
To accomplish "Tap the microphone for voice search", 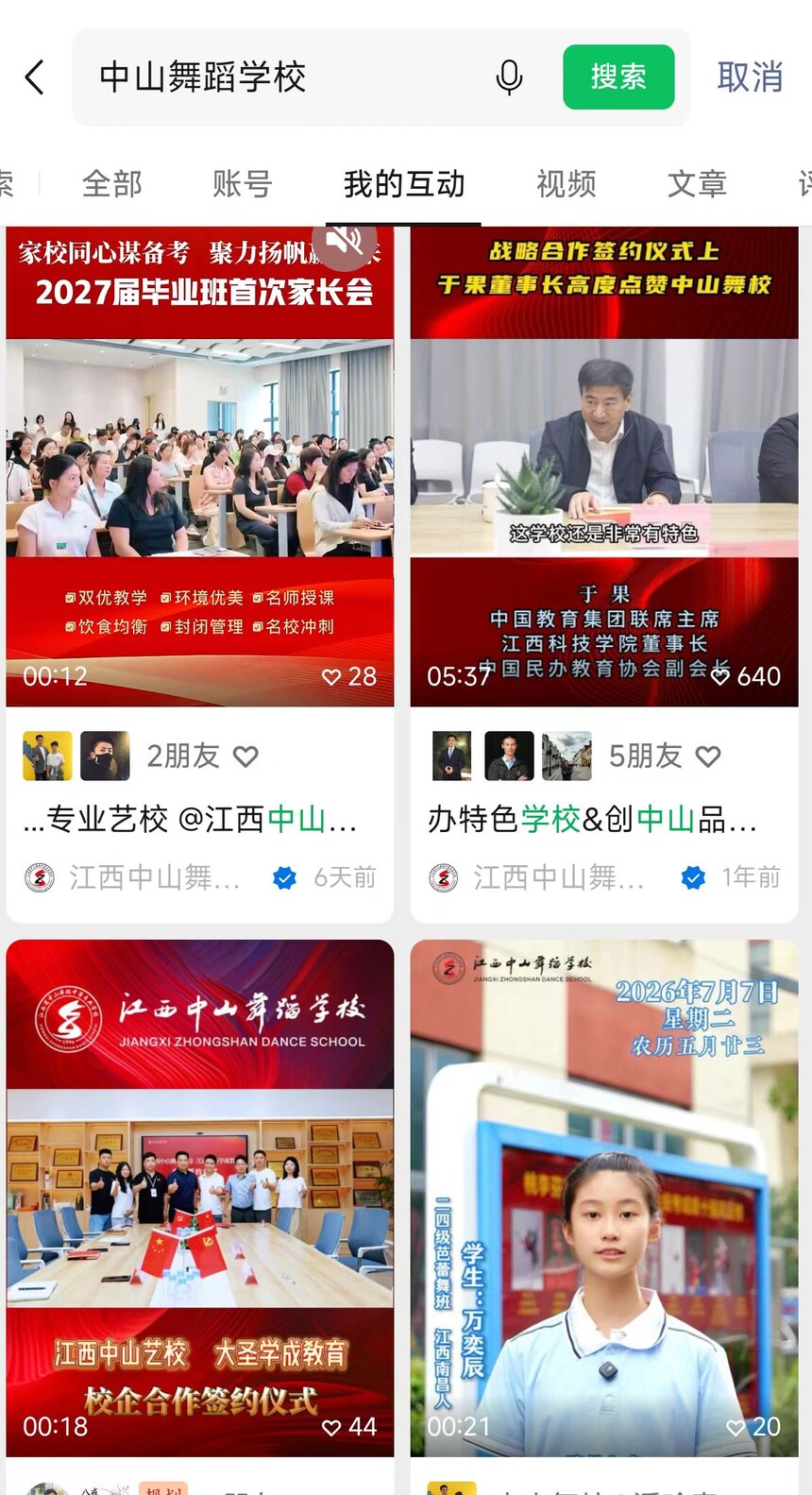I will coord(509,77).
